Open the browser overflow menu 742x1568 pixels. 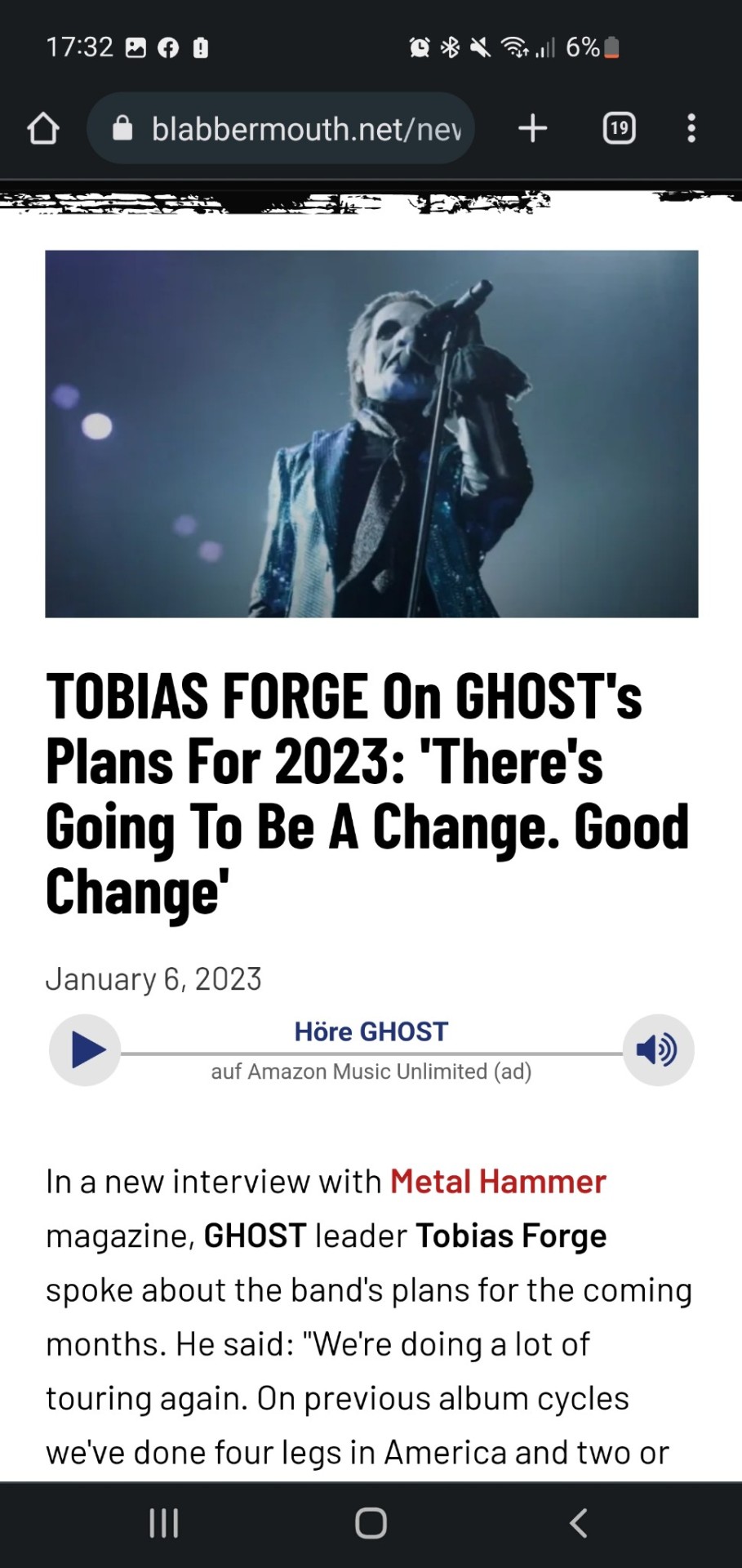point(691,128)
